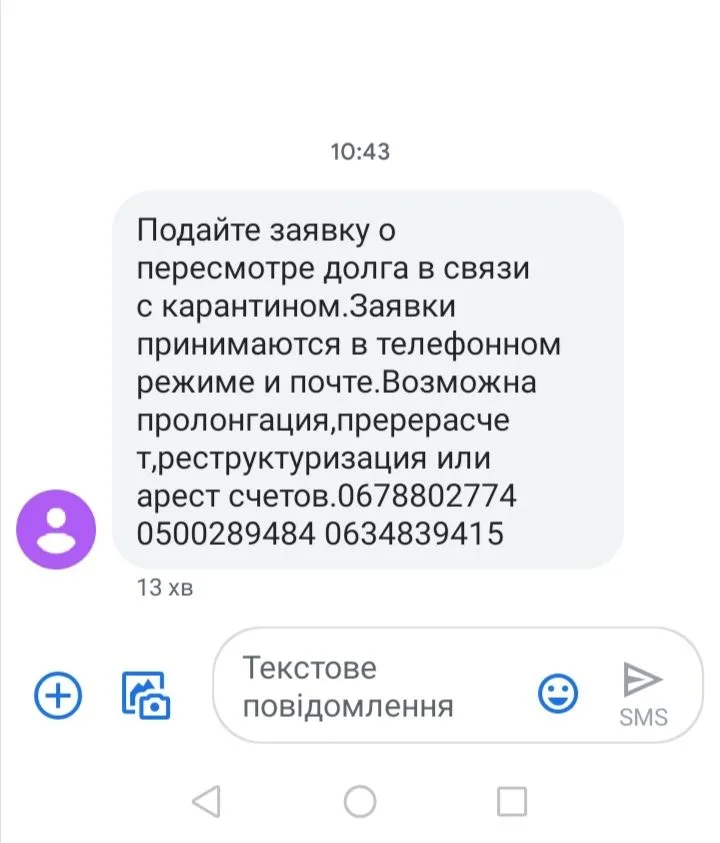This screenshot has width=720, height=843.
Task: Go to the home screen
Action: point(360,800)
